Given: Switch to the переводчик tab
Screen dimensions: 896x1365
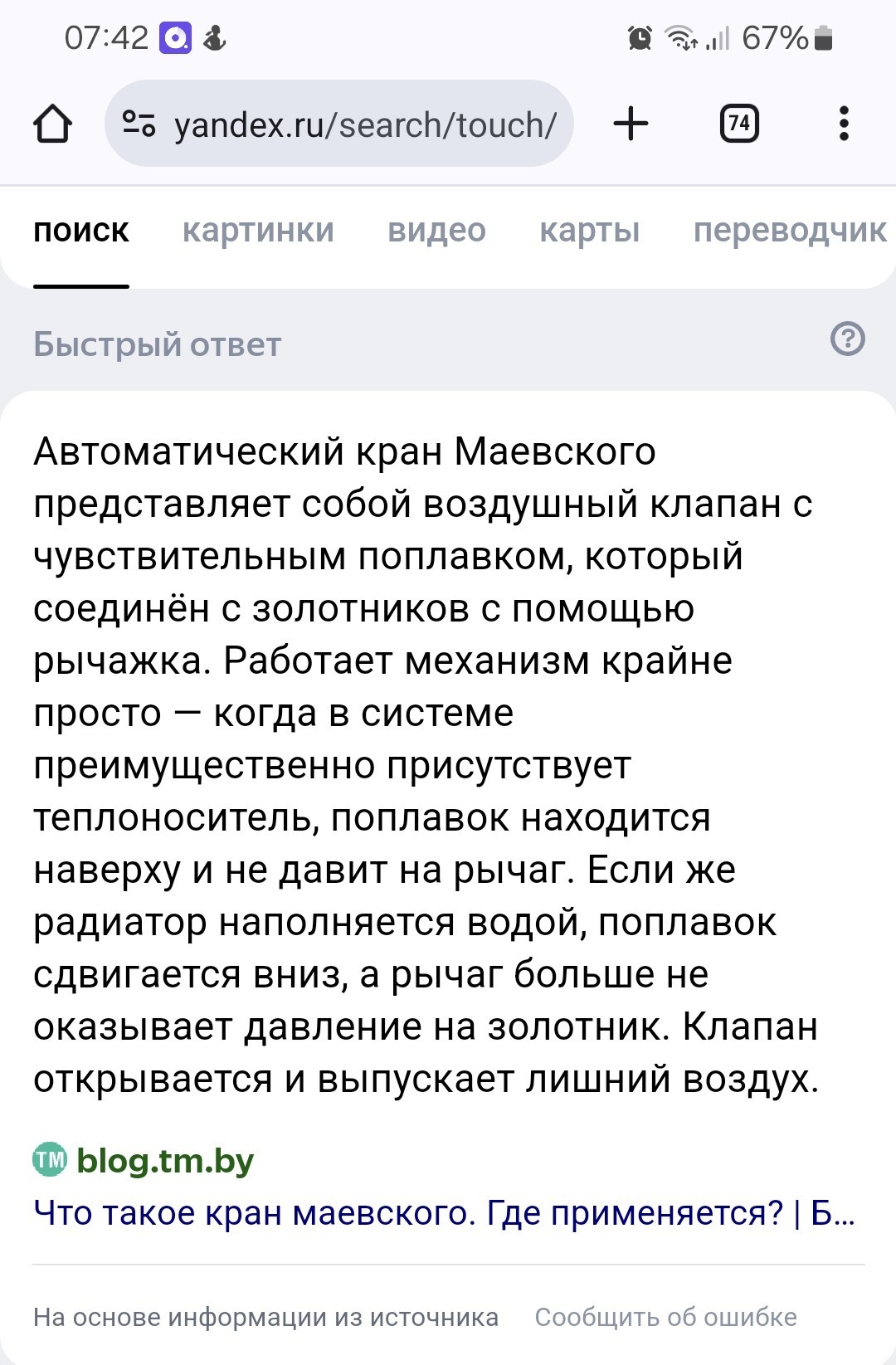Looking at the screenshot, I should [790, 230].
